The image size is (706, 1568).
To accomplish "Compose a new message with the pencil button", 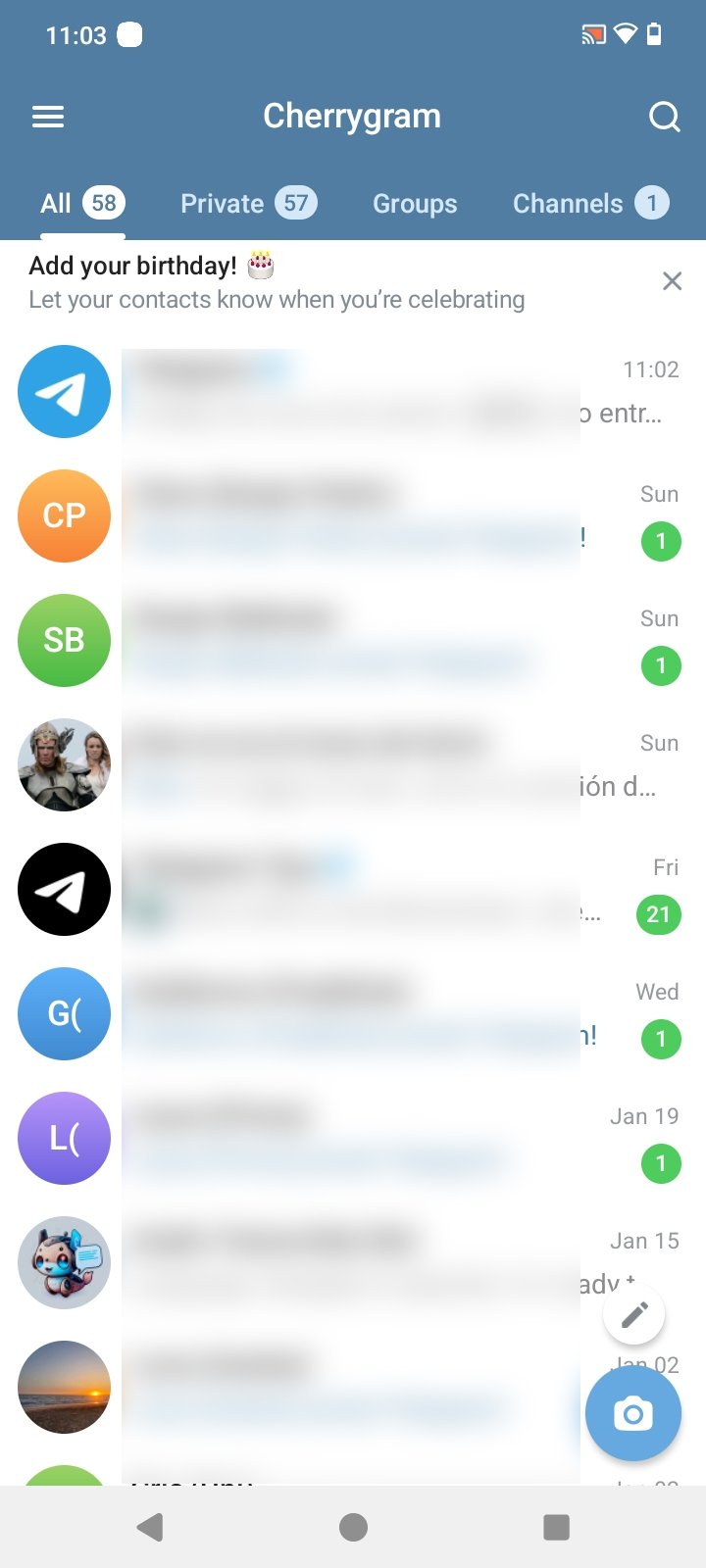I will 634,1314.
